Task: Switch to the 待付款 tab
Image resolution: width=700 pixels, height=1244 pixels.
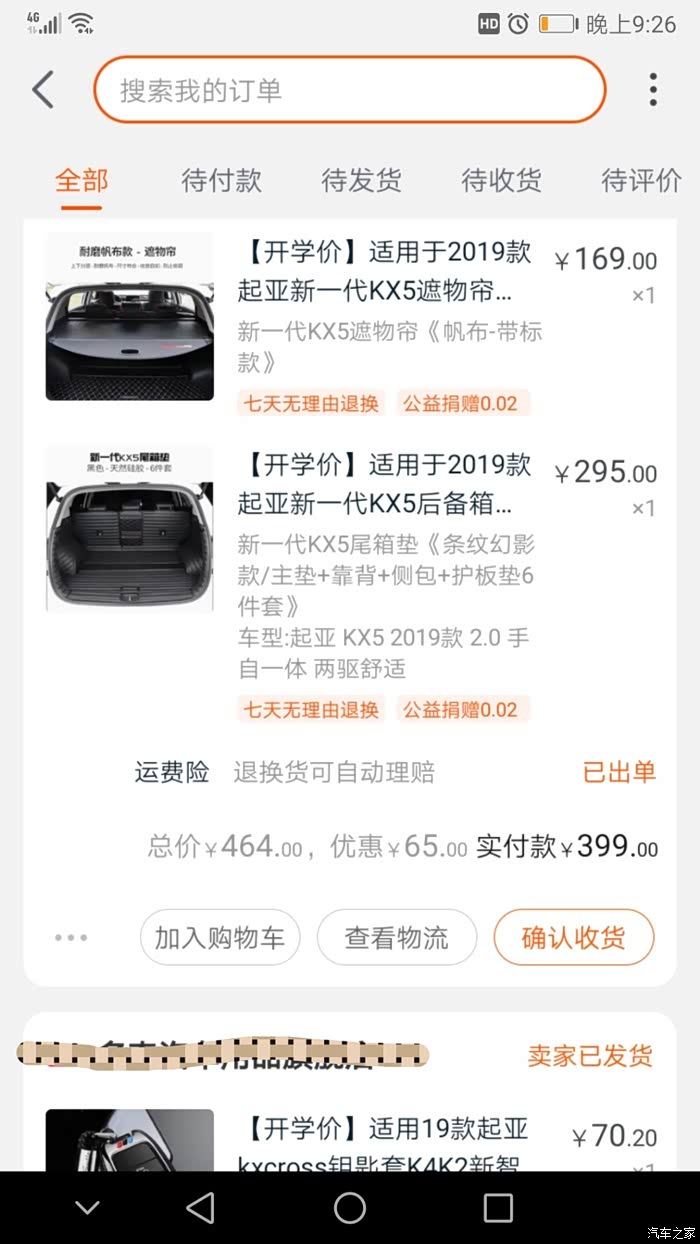Action: tap(221, 181)
